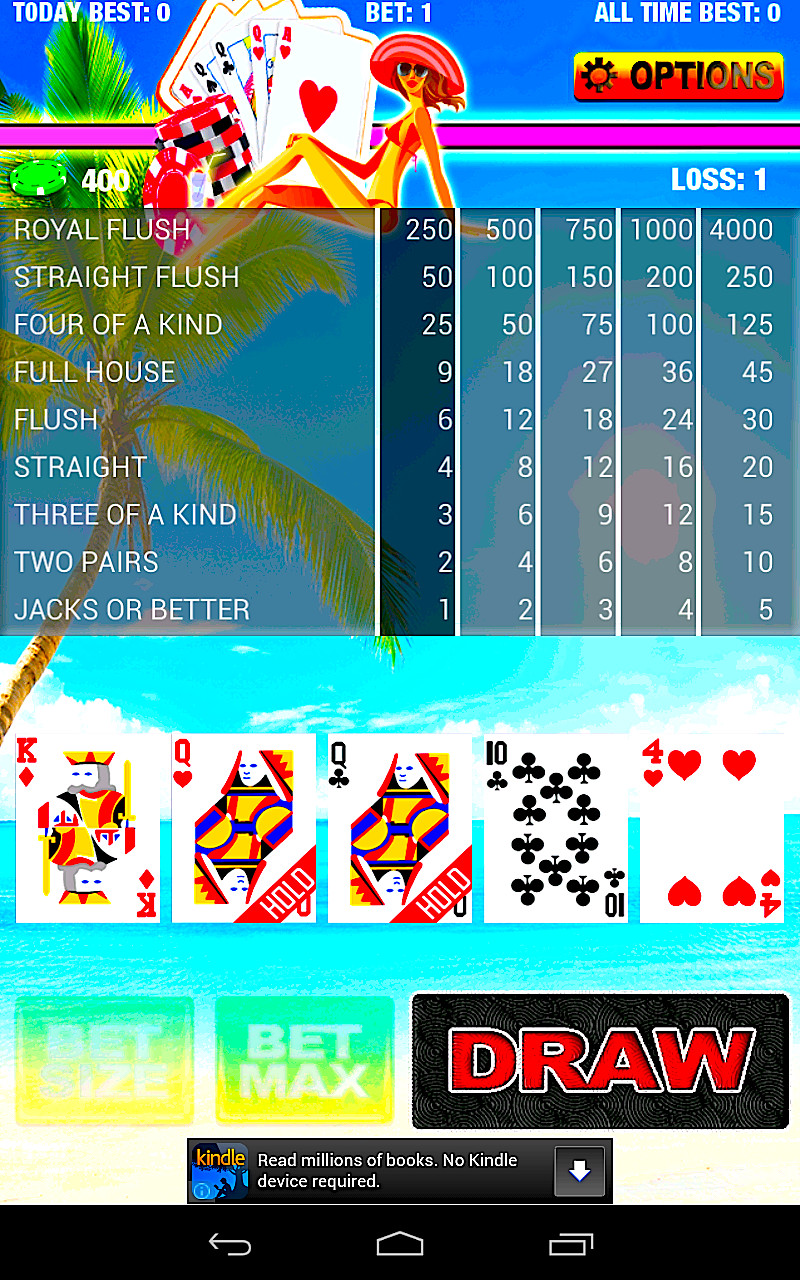Viewport: 800px width, 1280px height.
Task: Hold the 10 of clubs card
Action: (556, 828)
